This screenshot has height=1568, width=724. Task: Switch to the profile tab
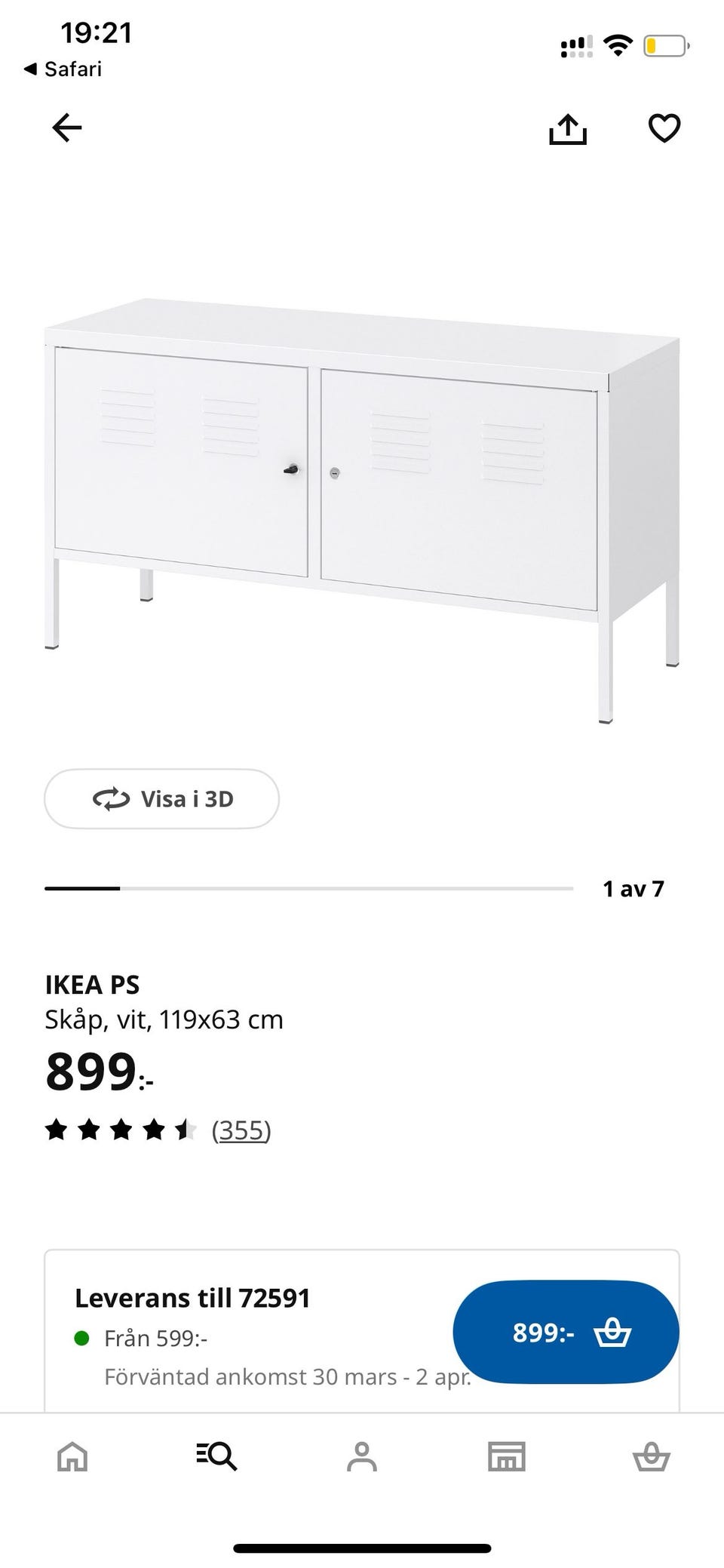tap(362, 1456)
